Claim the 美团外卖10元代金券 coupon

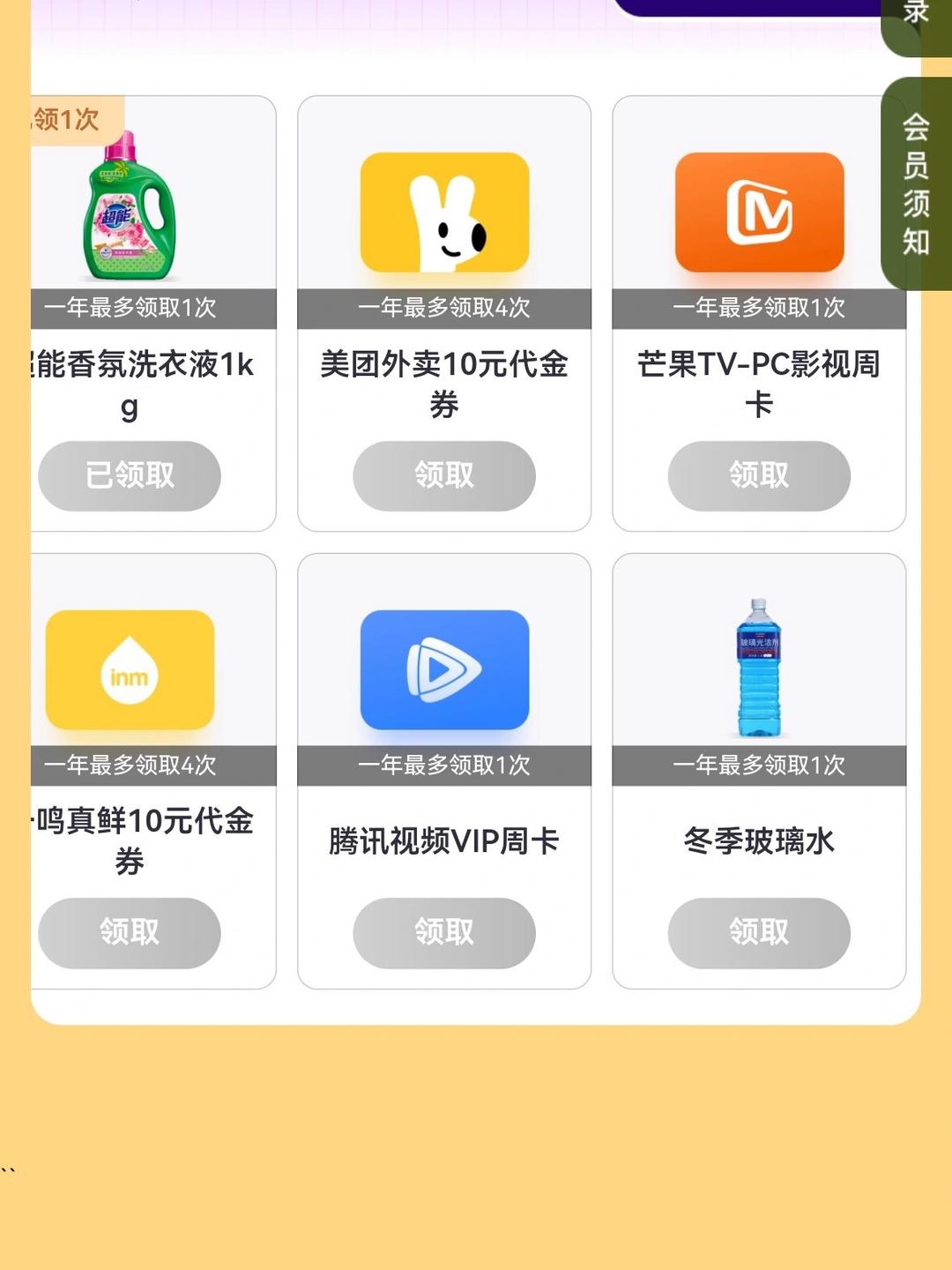[443, 475]
